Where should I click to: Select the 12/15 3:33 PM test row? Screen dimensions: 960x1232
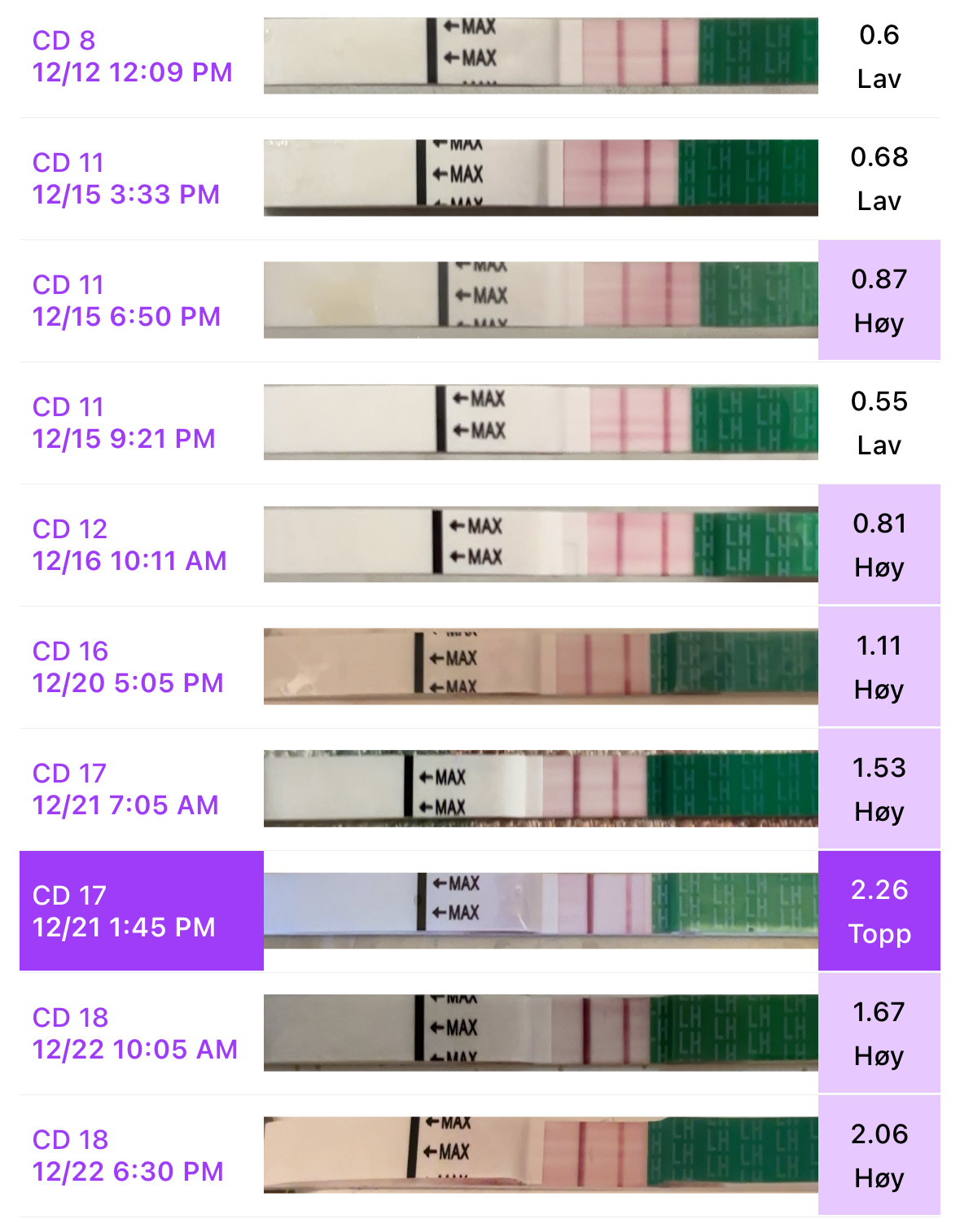point(126,178)
